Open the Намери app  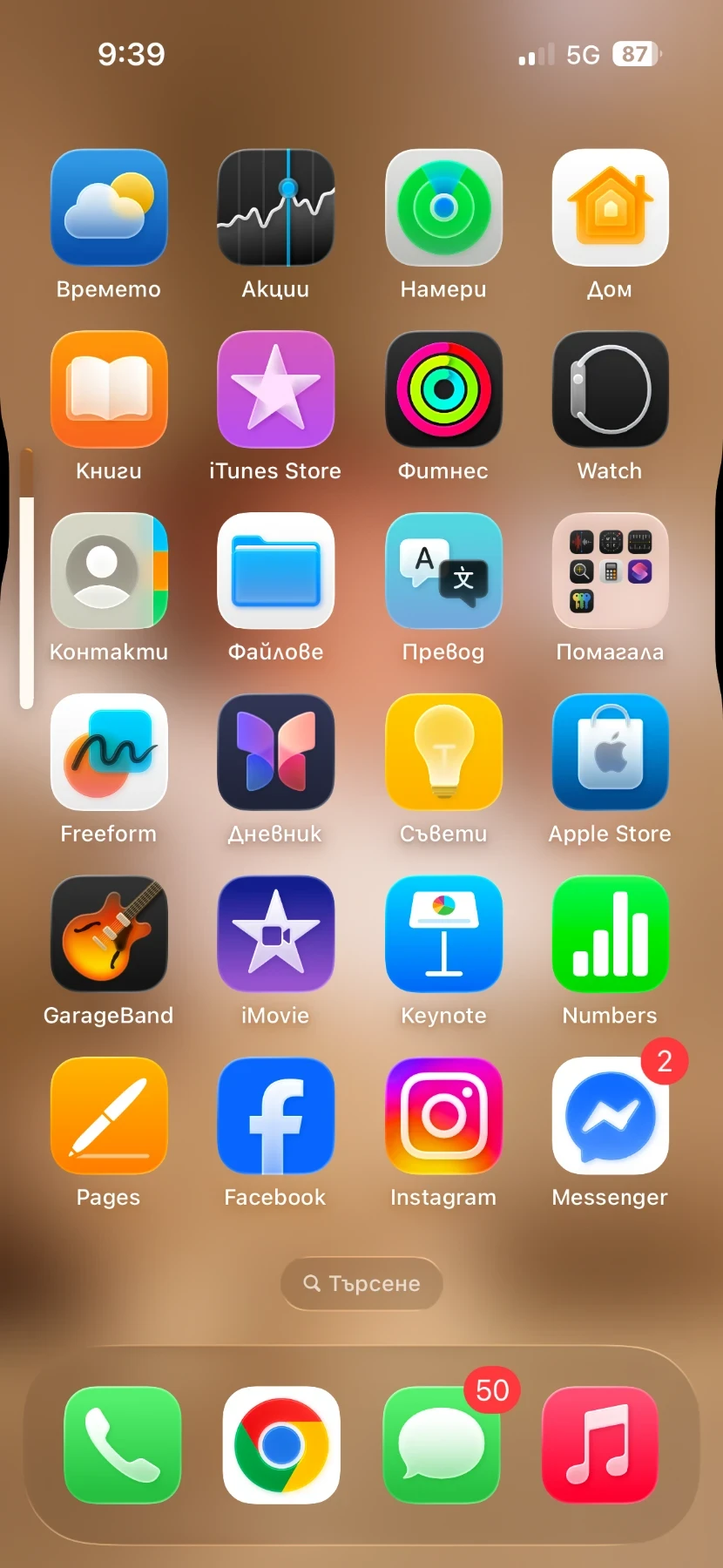(x=443, y=207)
